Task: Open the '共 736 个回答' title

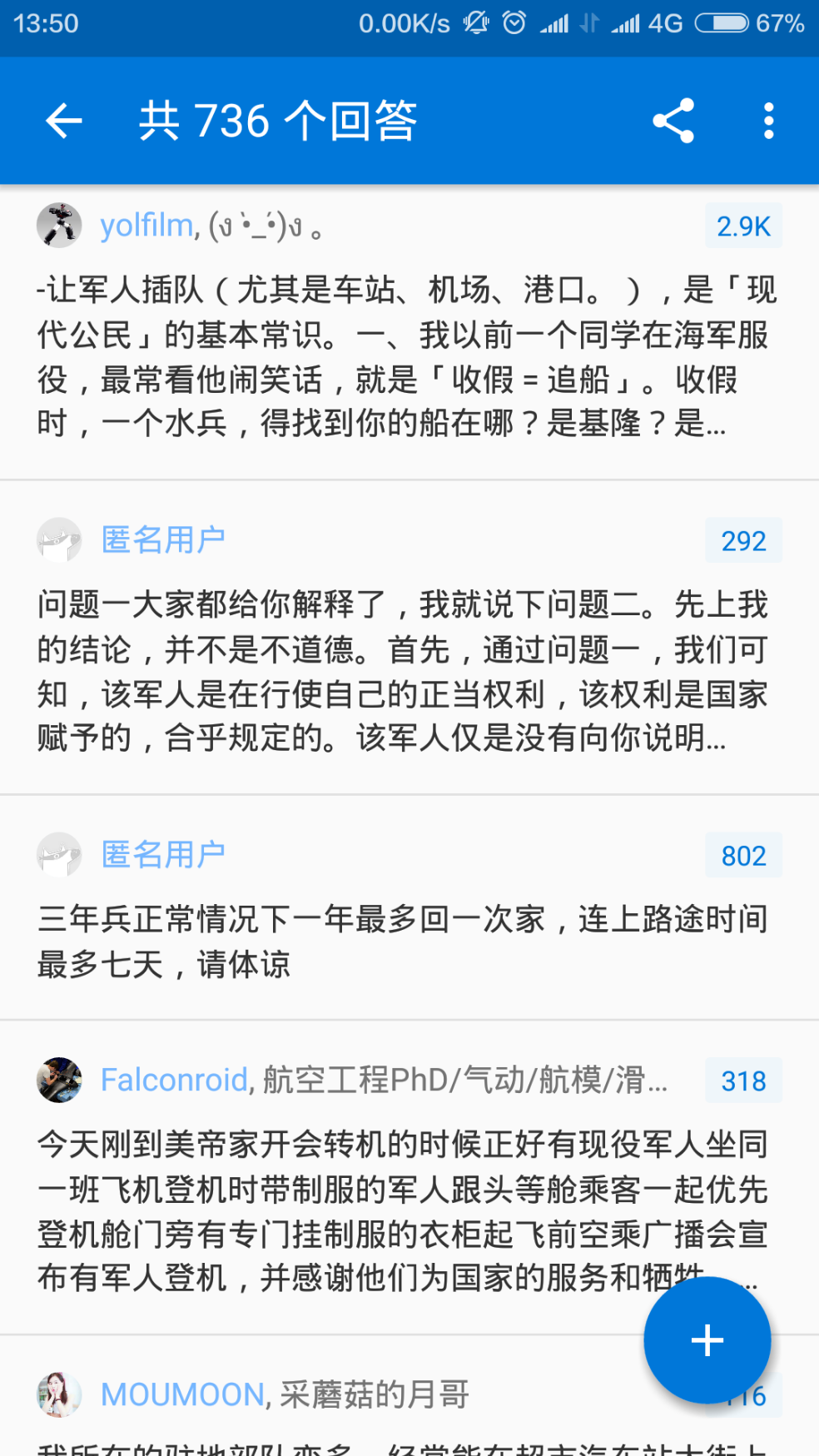Action: 278,121
